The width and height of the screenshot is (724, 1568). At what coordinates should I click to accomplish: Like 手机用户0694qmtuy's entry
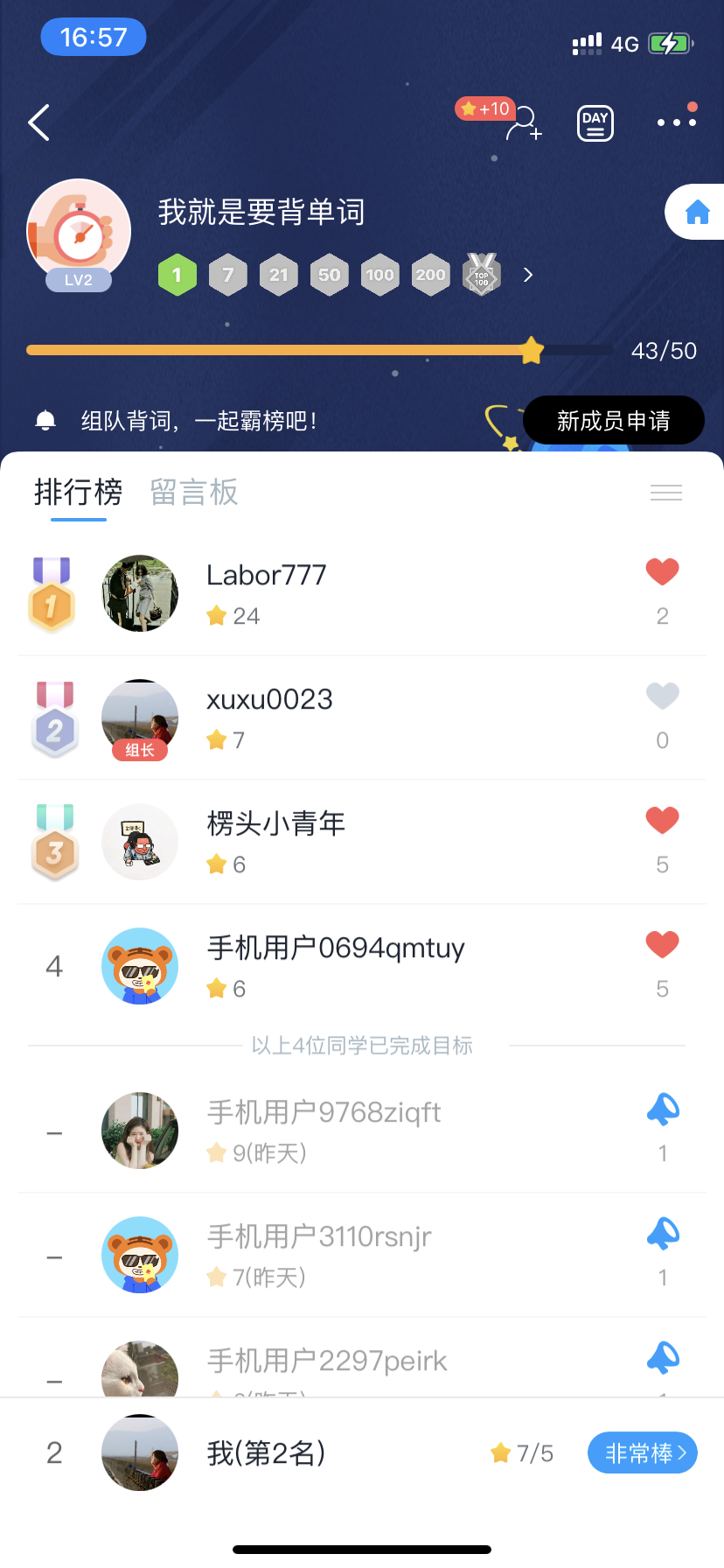coord(662,945)
